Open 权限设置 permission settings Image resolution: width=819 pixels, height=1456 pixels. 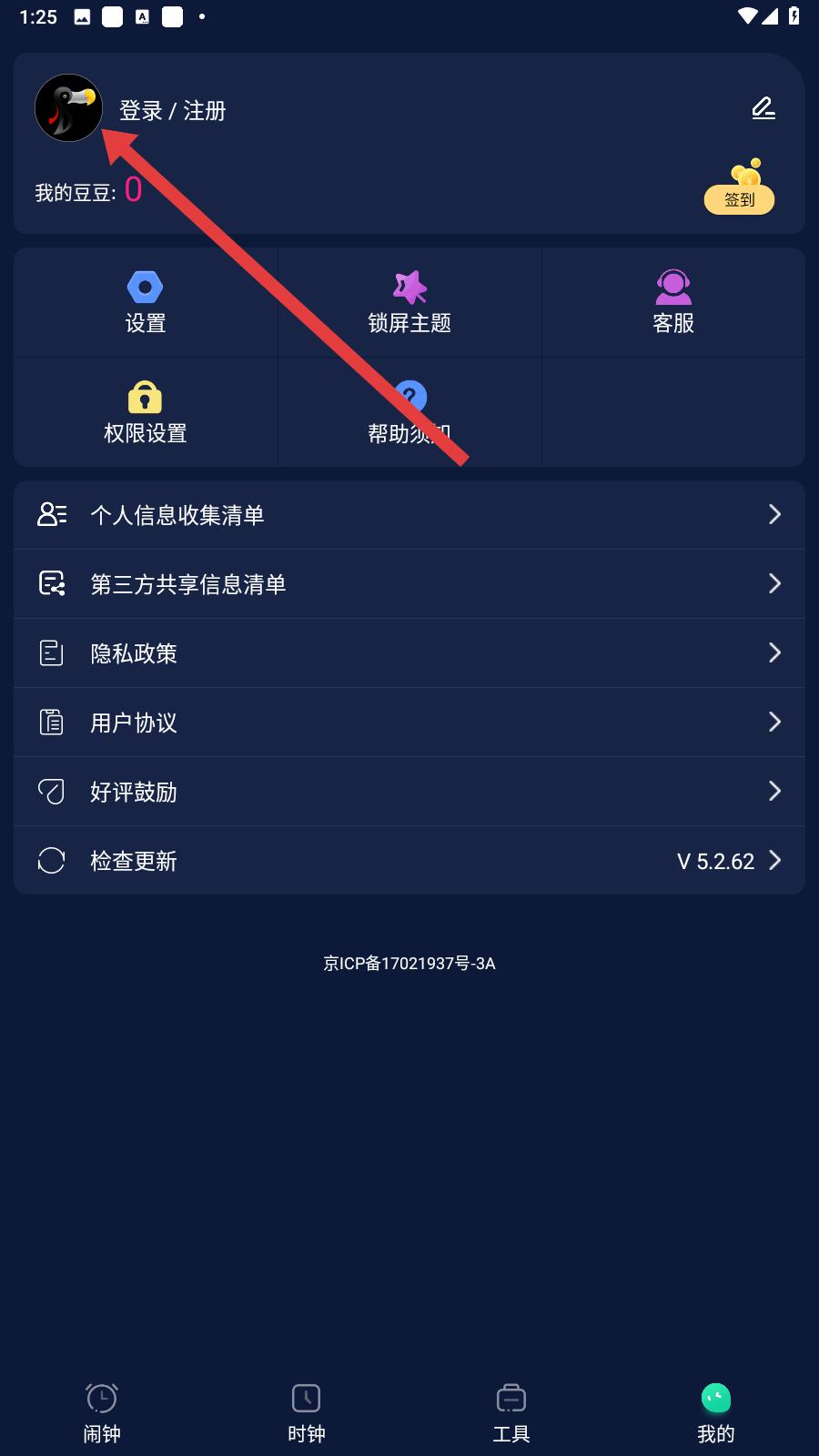pos(146,412)
